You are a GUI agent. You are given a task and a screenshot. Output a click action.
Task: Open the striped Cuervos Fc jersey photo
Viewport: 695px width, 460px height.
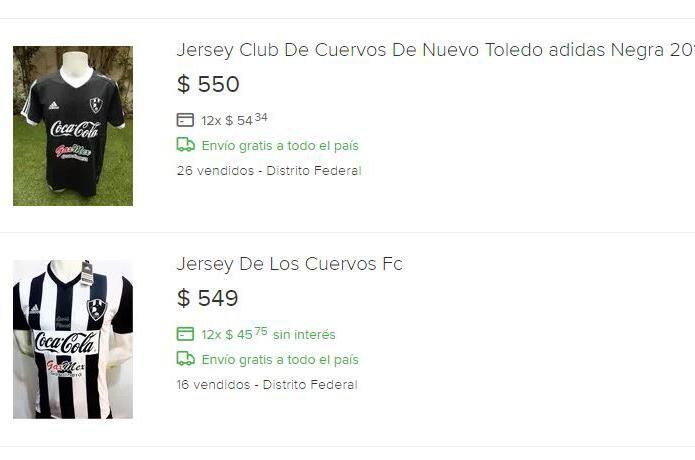pos(73,339)
